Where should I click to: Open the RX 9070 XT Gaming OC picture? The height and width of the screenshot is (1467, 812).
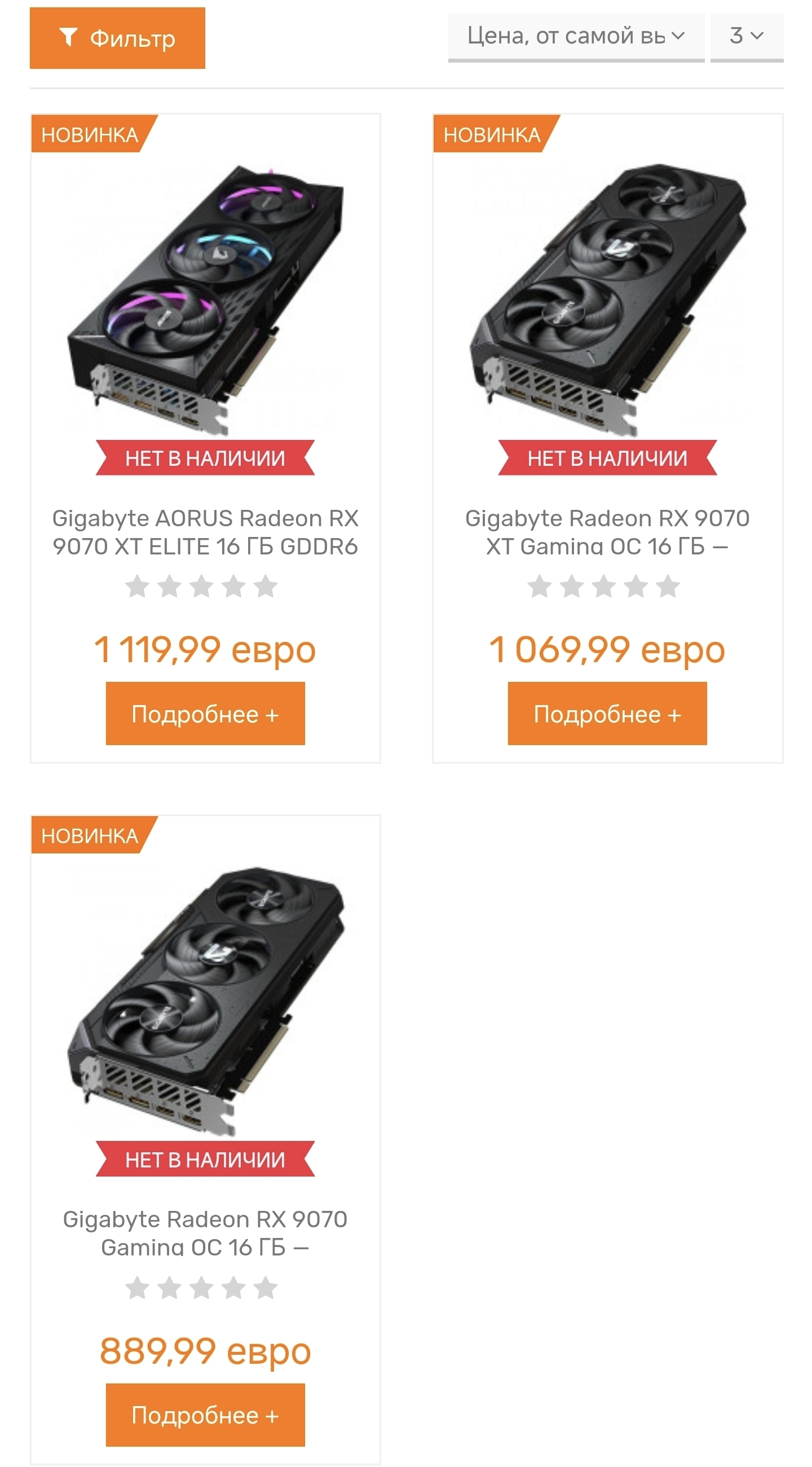point(607,296)
